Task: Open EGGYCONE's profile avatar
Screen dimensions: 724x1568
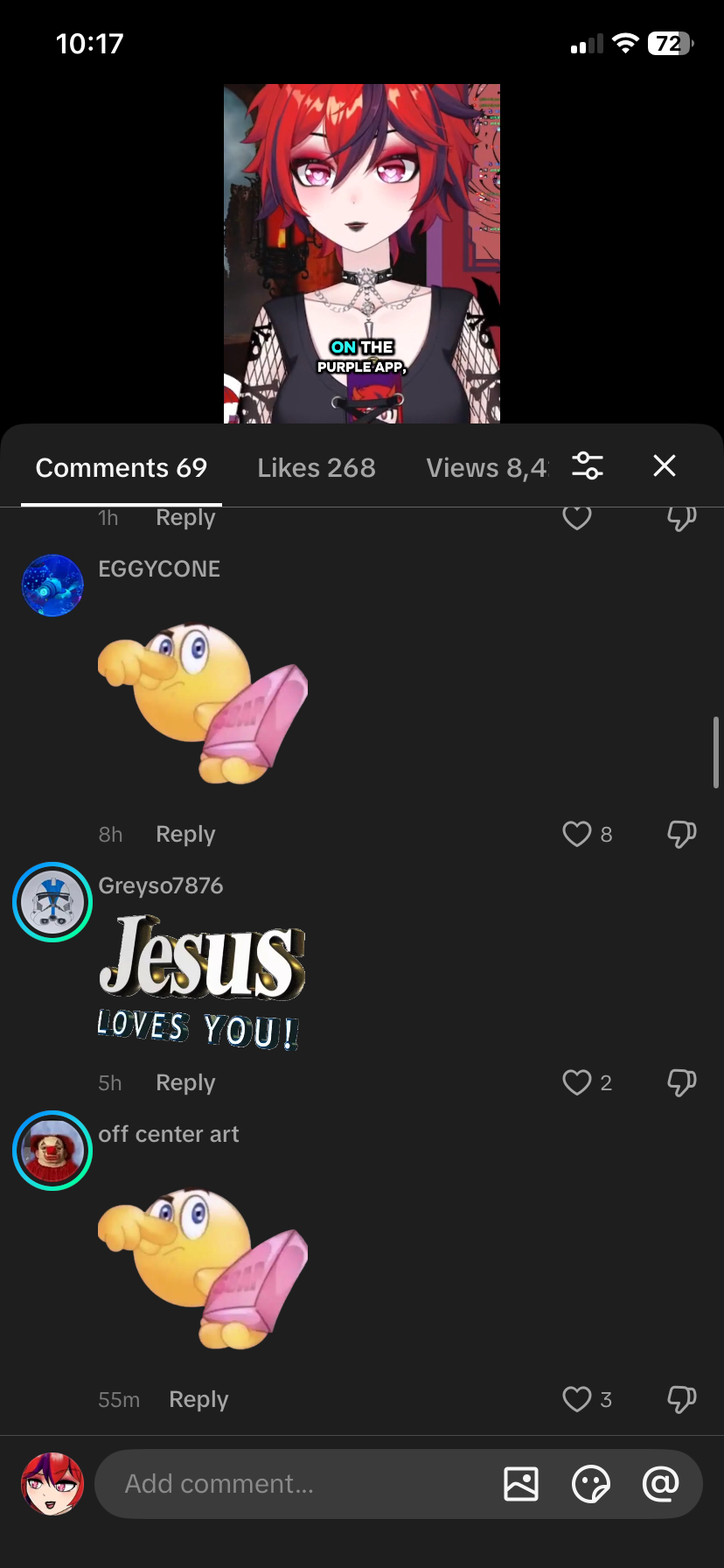Action: pos(52,585)
